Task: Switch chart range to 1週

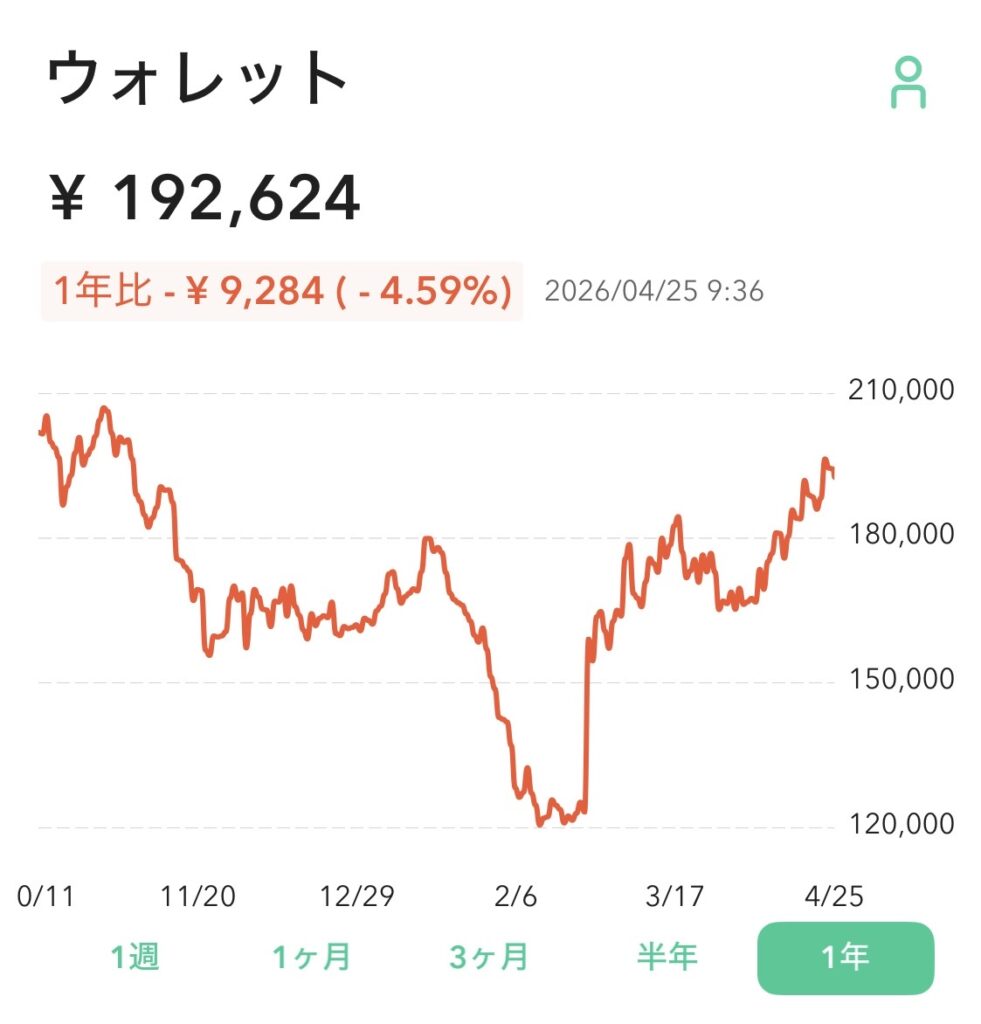Action: pos(134,957)
